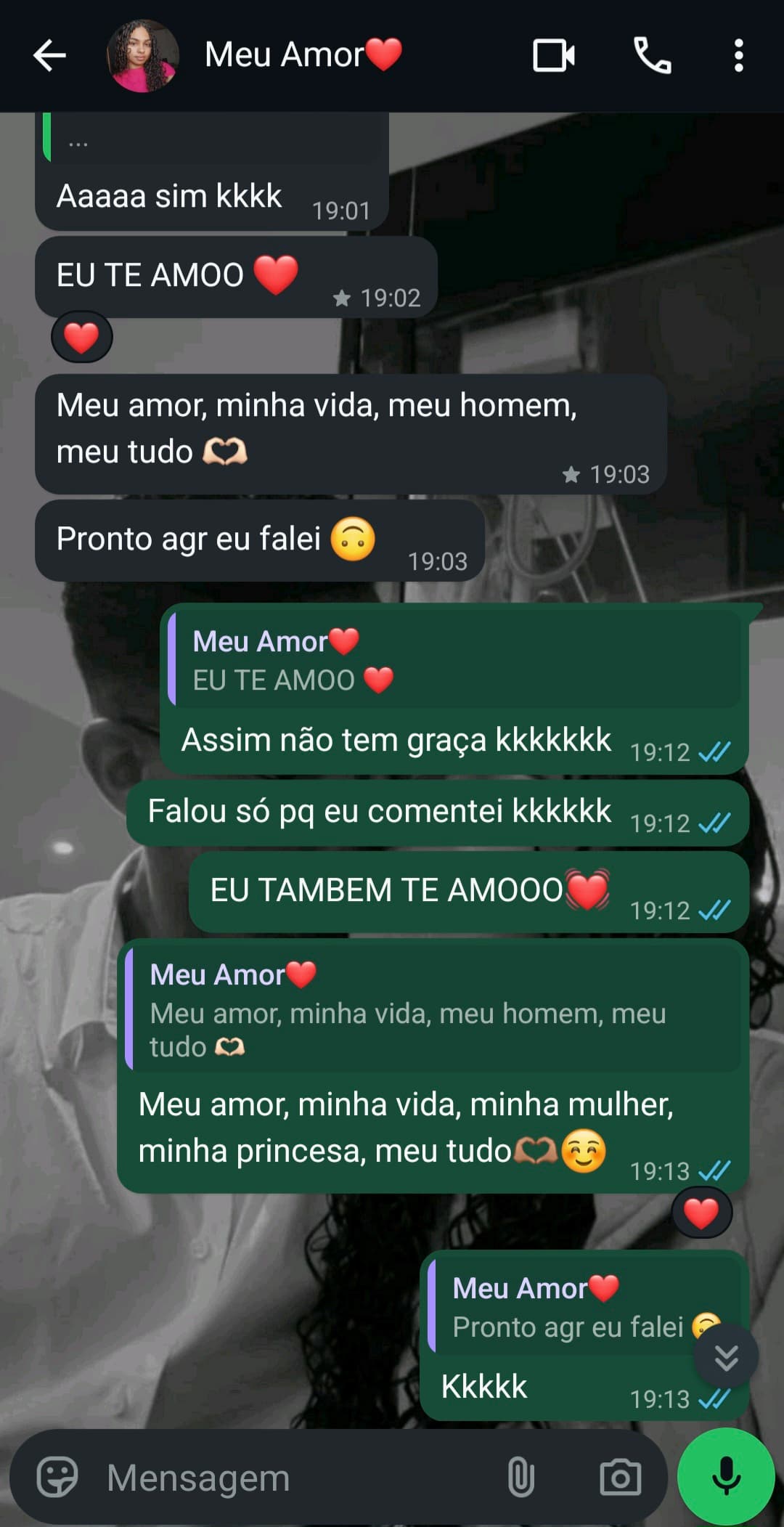Tap the star on the 19:02 message
This screenshot has height=1527, width=784.
pyautogui.click(x=341, y=296)
